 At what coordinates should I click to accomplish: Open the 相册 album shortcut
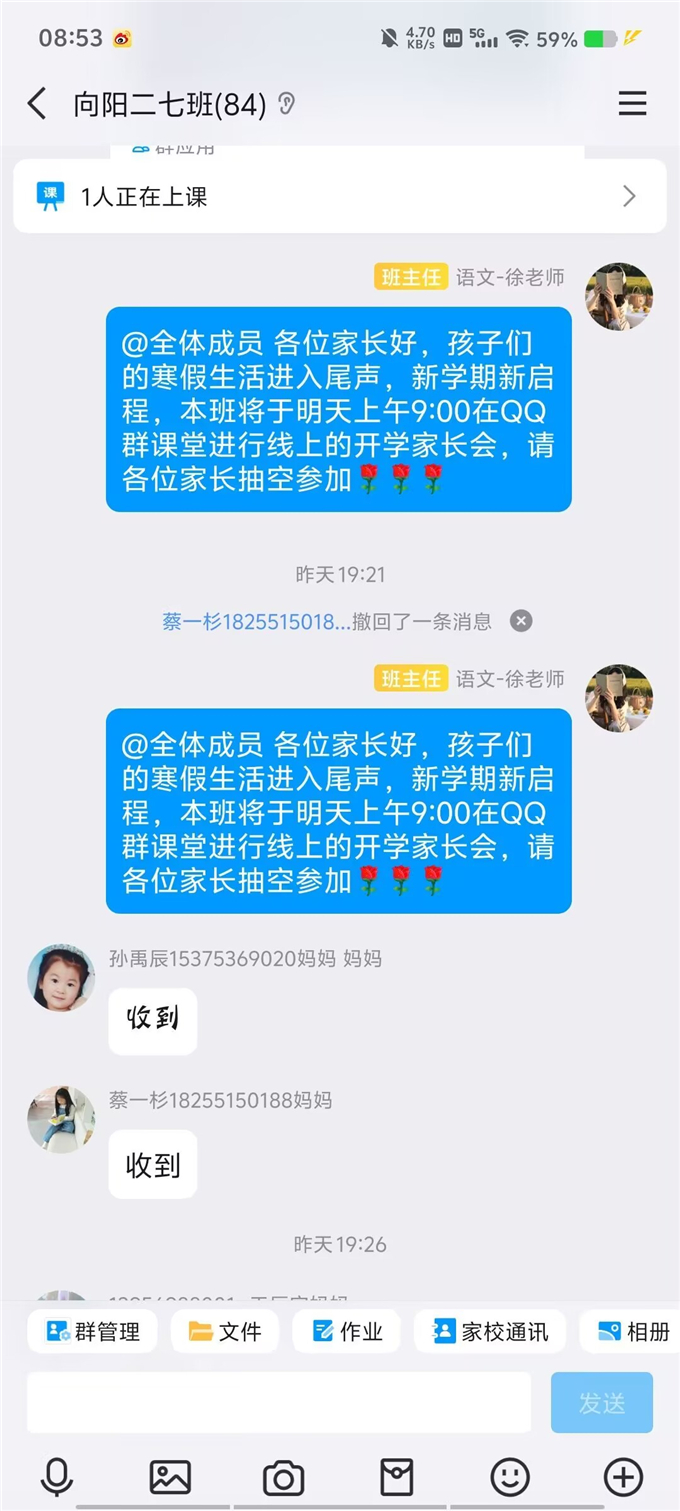tap(633, 1332)
